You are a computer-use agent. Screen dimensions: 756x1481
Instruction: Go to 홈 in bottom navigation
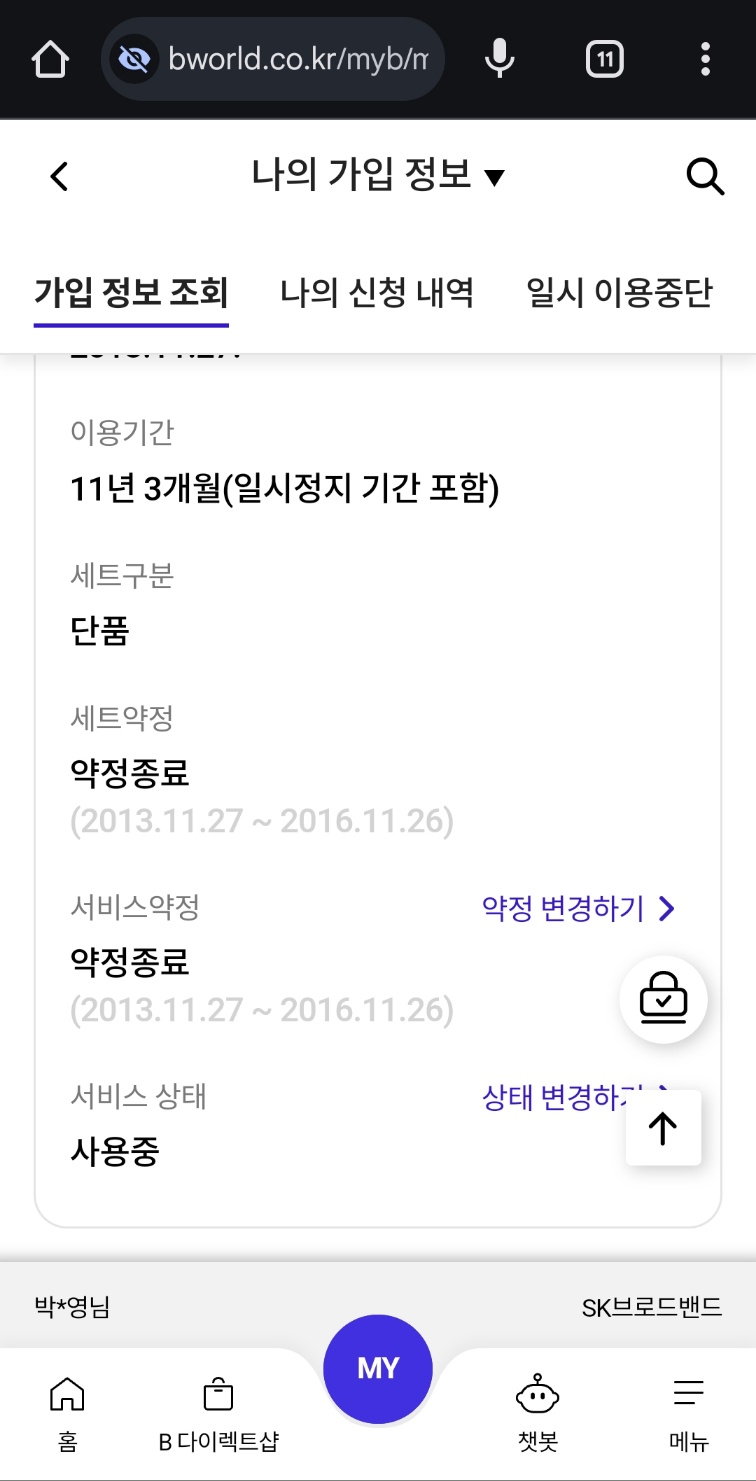click(x=67, y=1412)
